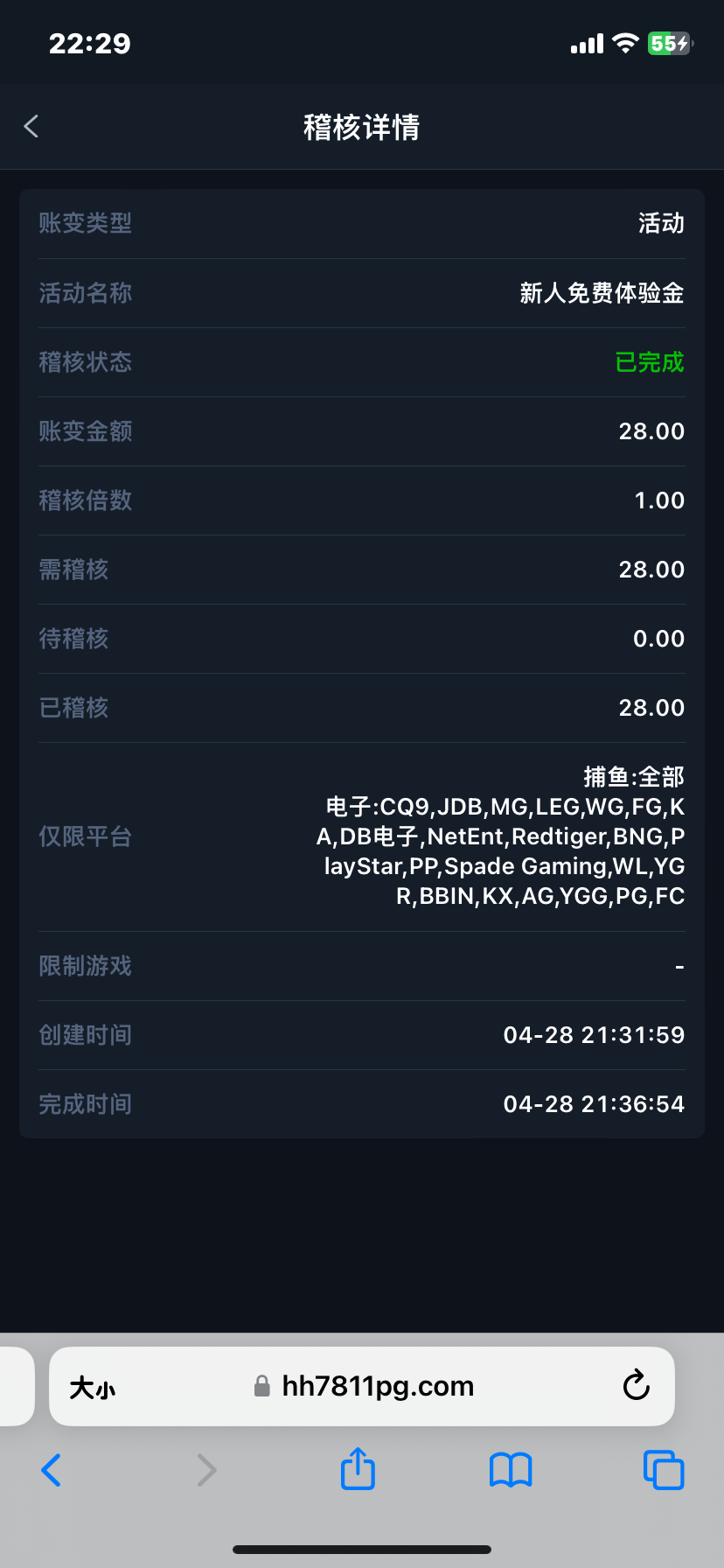Tap the hh7811pg.com address bar

pyautogui.click(x=364, y=1386)
